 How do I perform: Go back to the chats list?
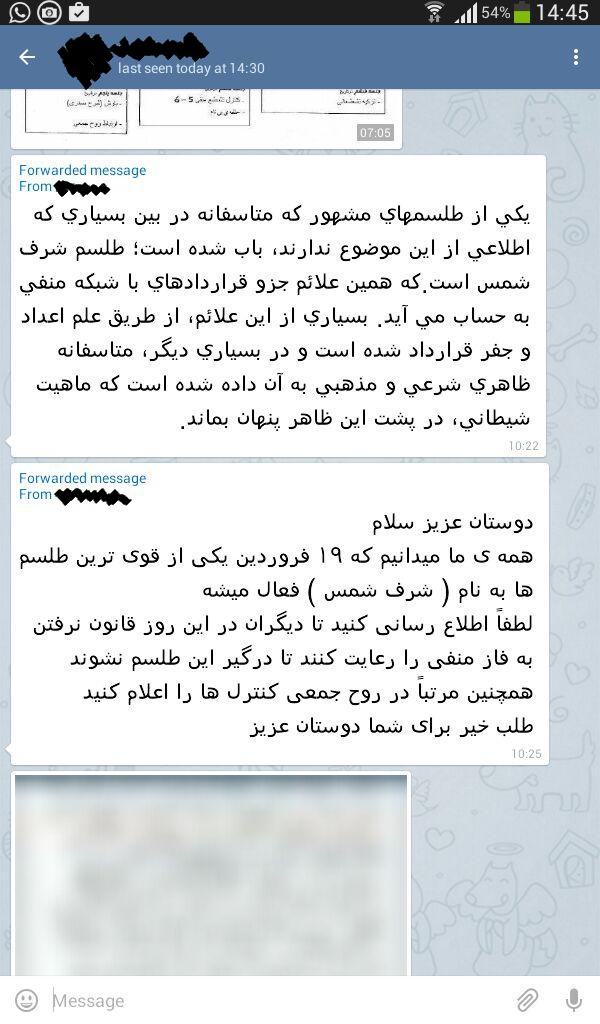27,57
